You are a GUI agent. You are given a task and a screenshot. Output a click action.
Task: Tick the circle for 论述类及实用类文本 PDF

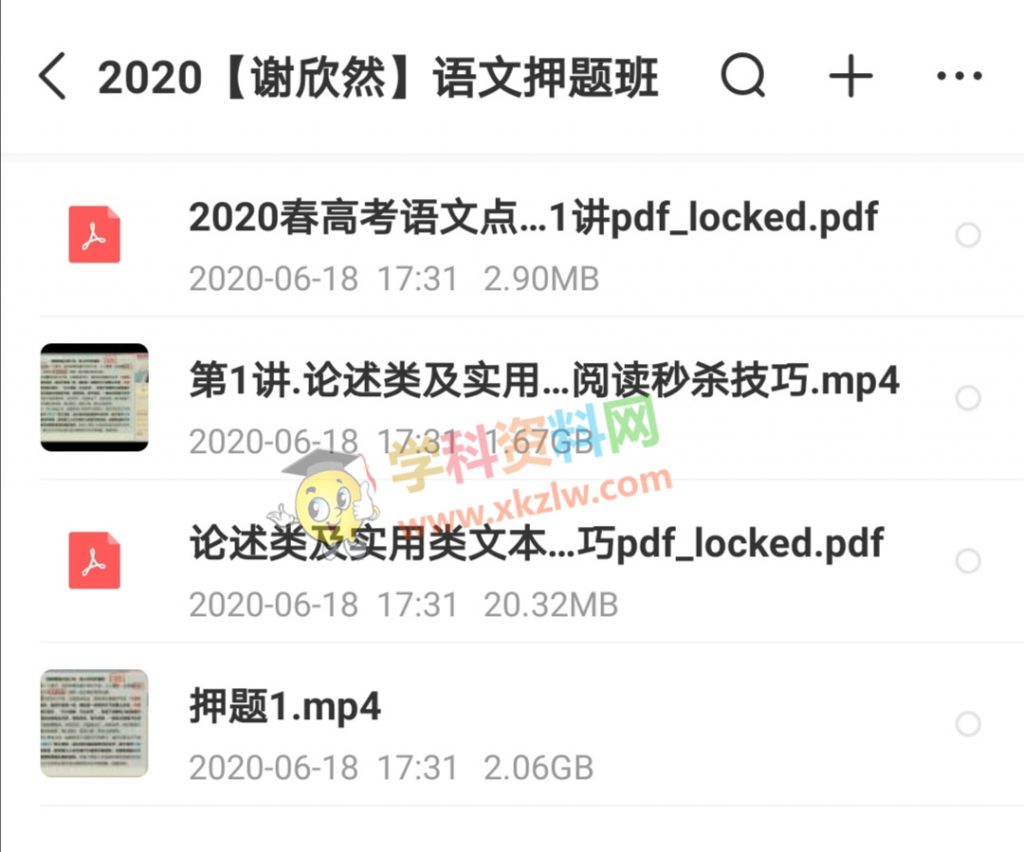tap(967, 561)
